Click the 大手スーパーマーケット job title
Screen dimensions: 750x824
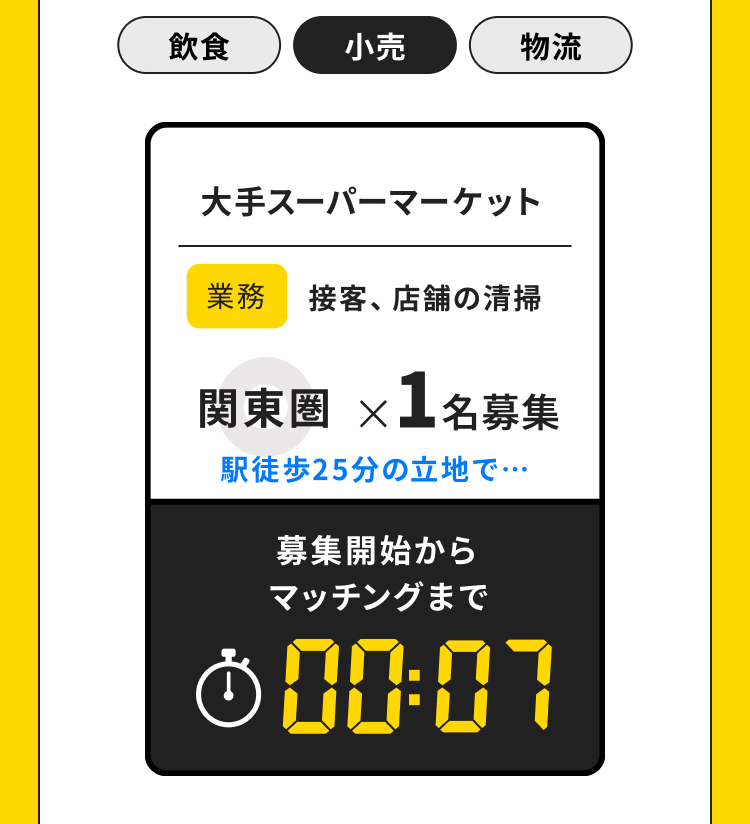373,200
